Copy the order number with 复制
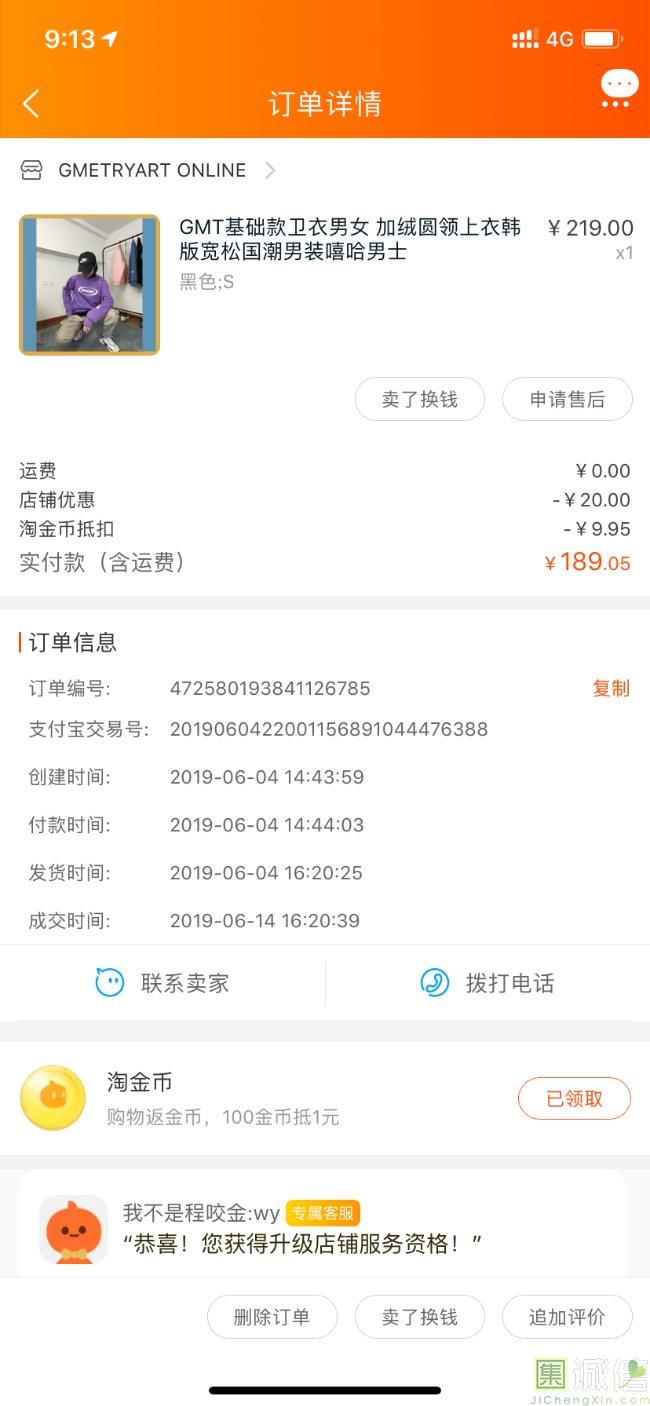The width and height of the screenshot is (650, 1406). click(611, 688)
